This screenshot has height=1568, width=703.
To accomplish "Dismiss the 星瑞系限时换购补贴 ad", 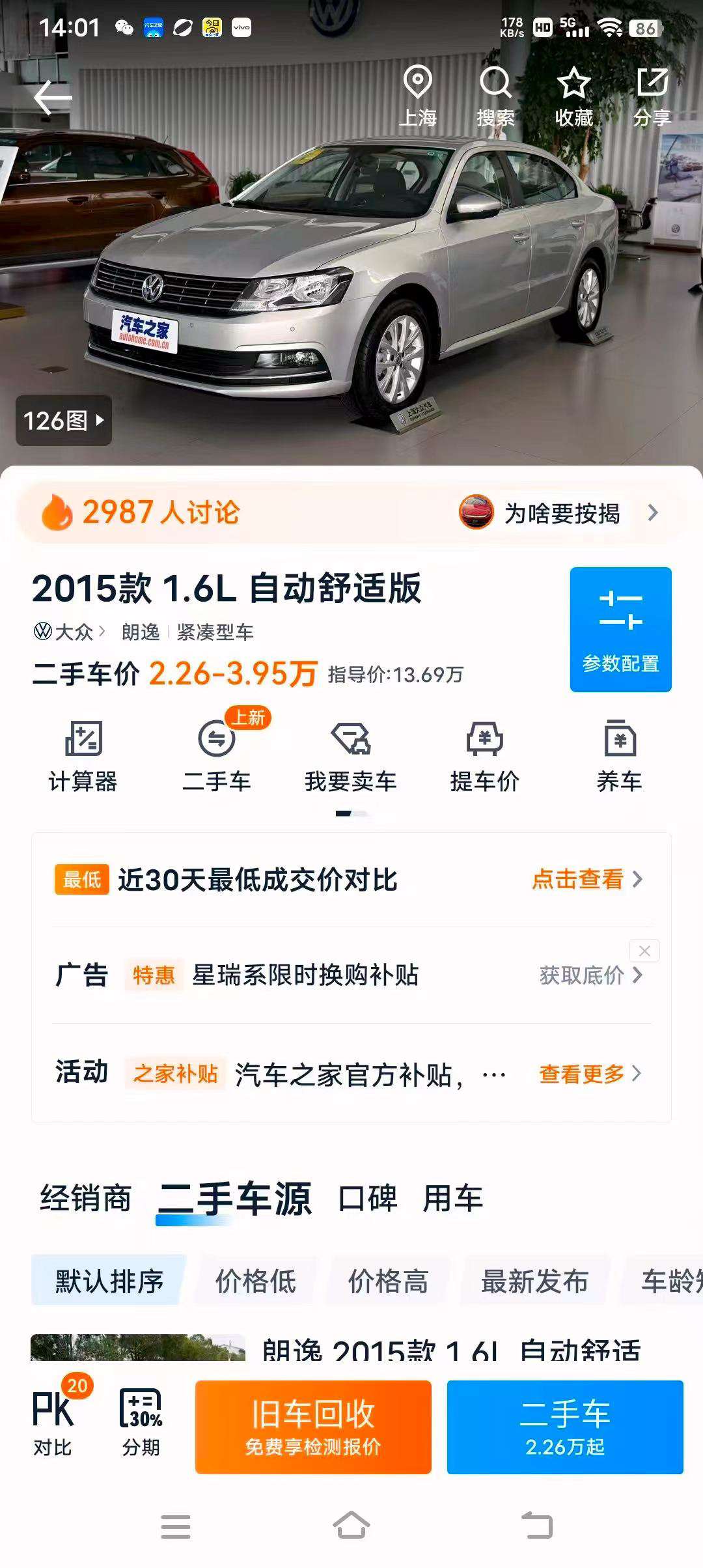I will click(644, 951).
